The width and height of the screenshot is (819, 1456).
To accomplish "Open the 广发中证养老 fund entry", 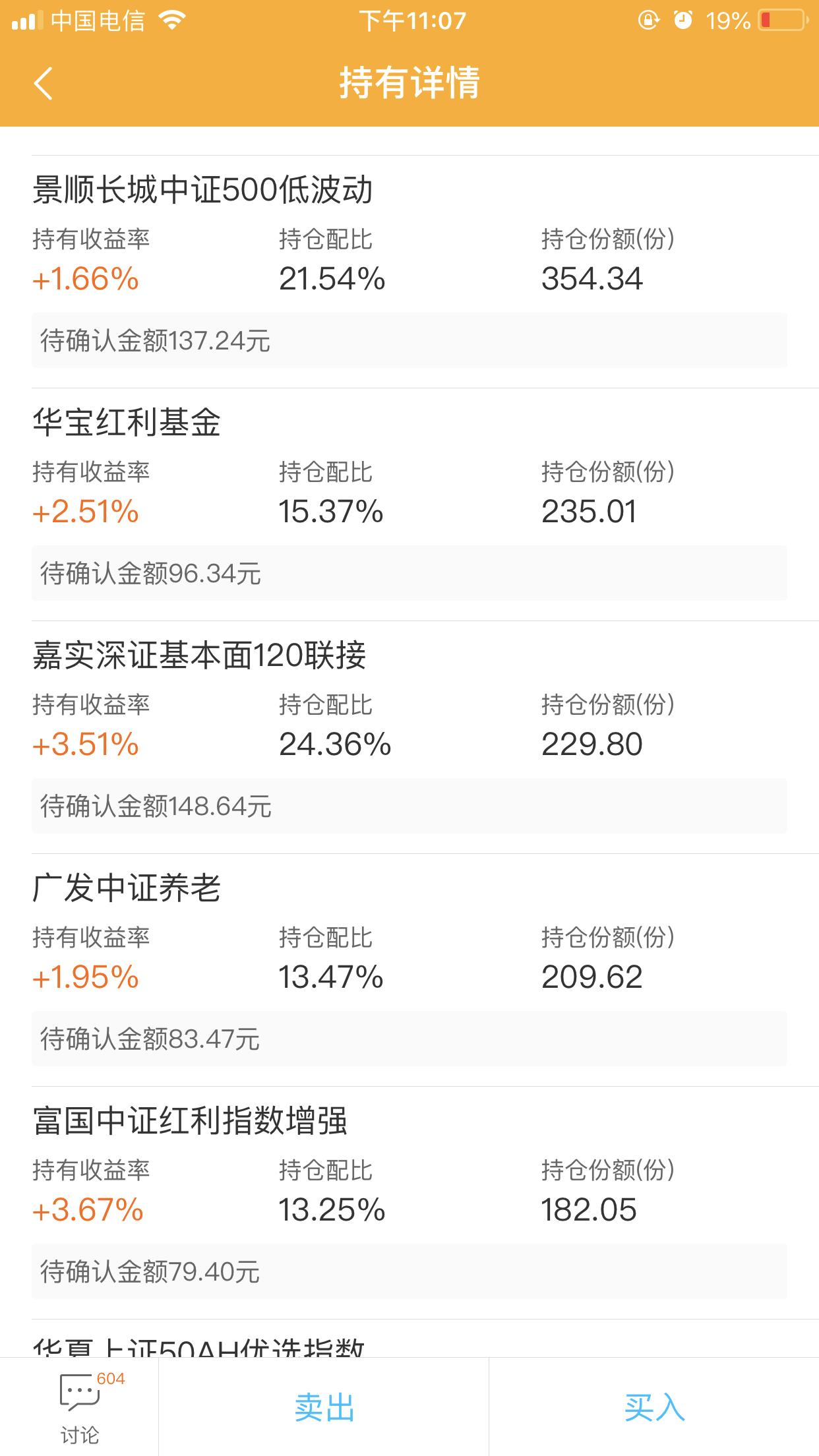I will click(x=409, y=970).
